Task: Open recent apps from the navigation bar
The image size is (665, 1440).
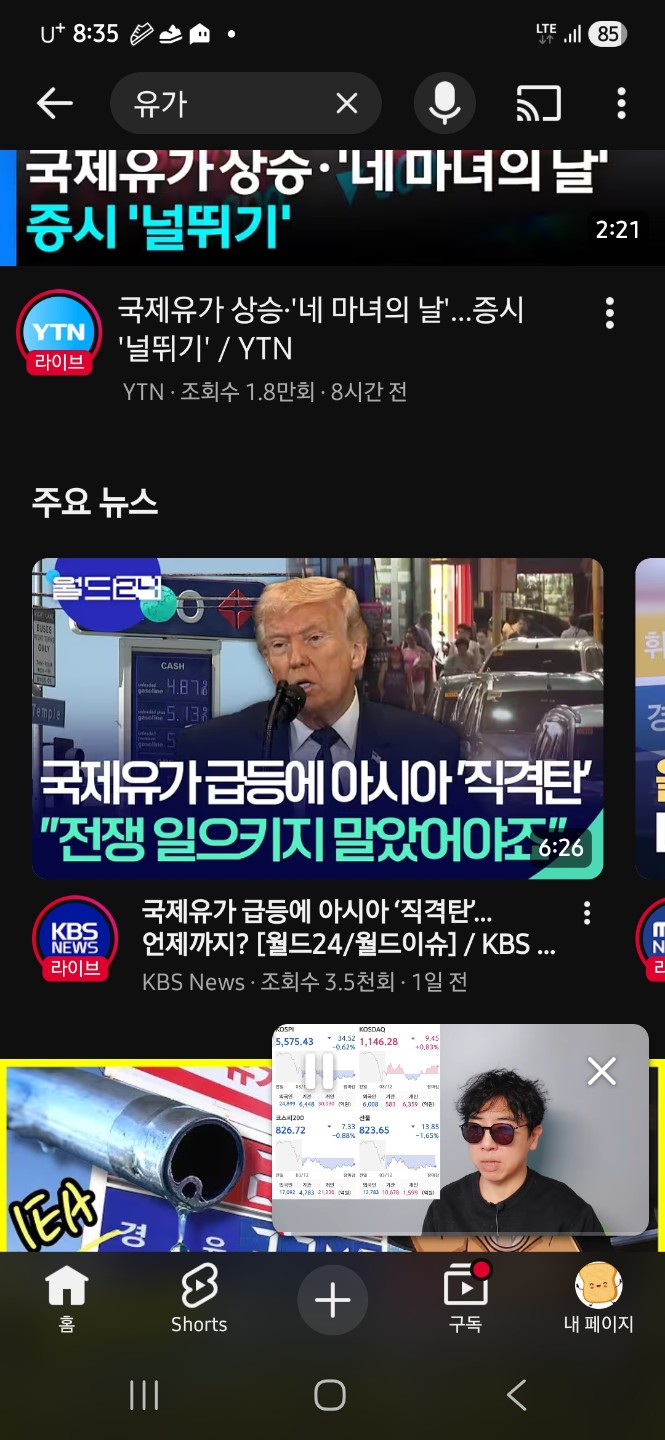Action: 144,1395
